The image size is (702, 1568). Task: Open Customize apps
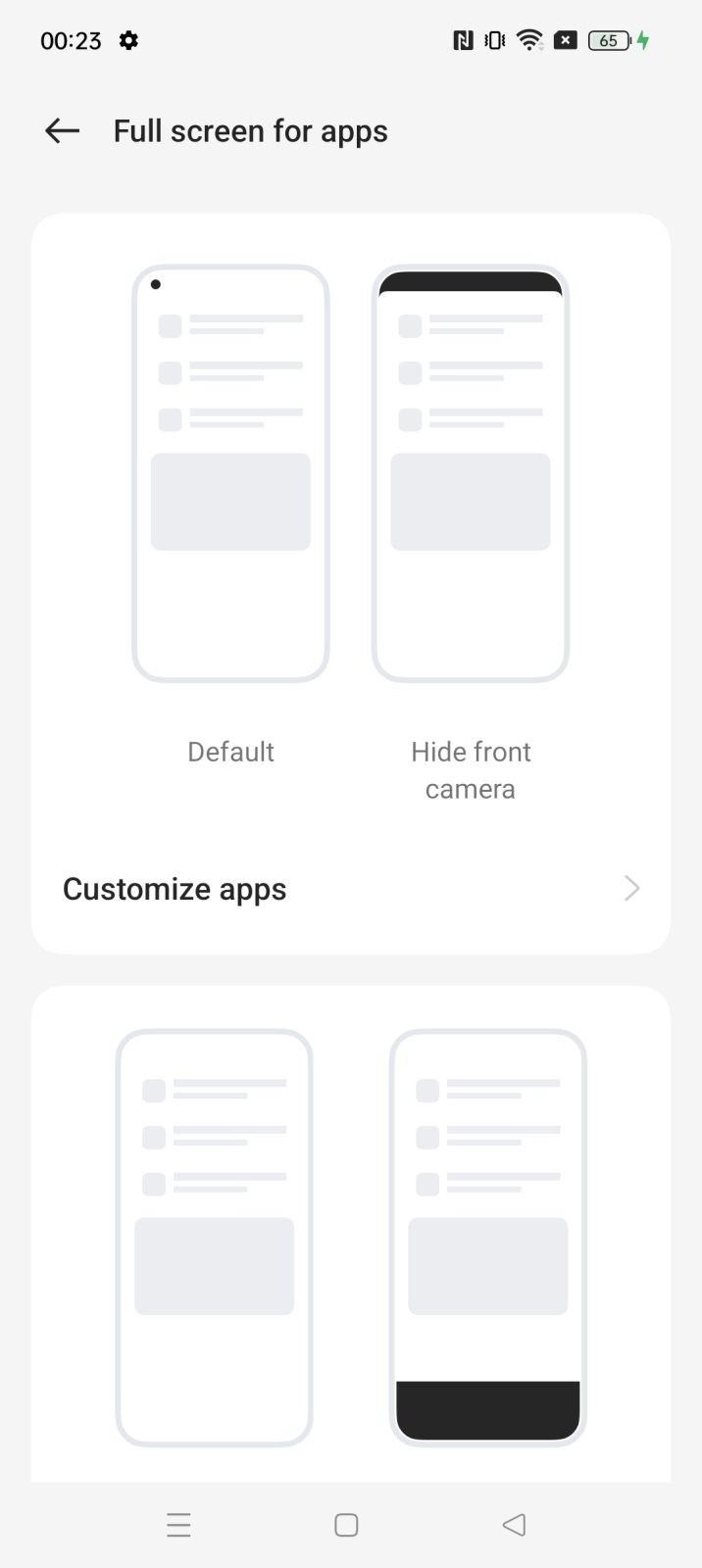(351, 889)
